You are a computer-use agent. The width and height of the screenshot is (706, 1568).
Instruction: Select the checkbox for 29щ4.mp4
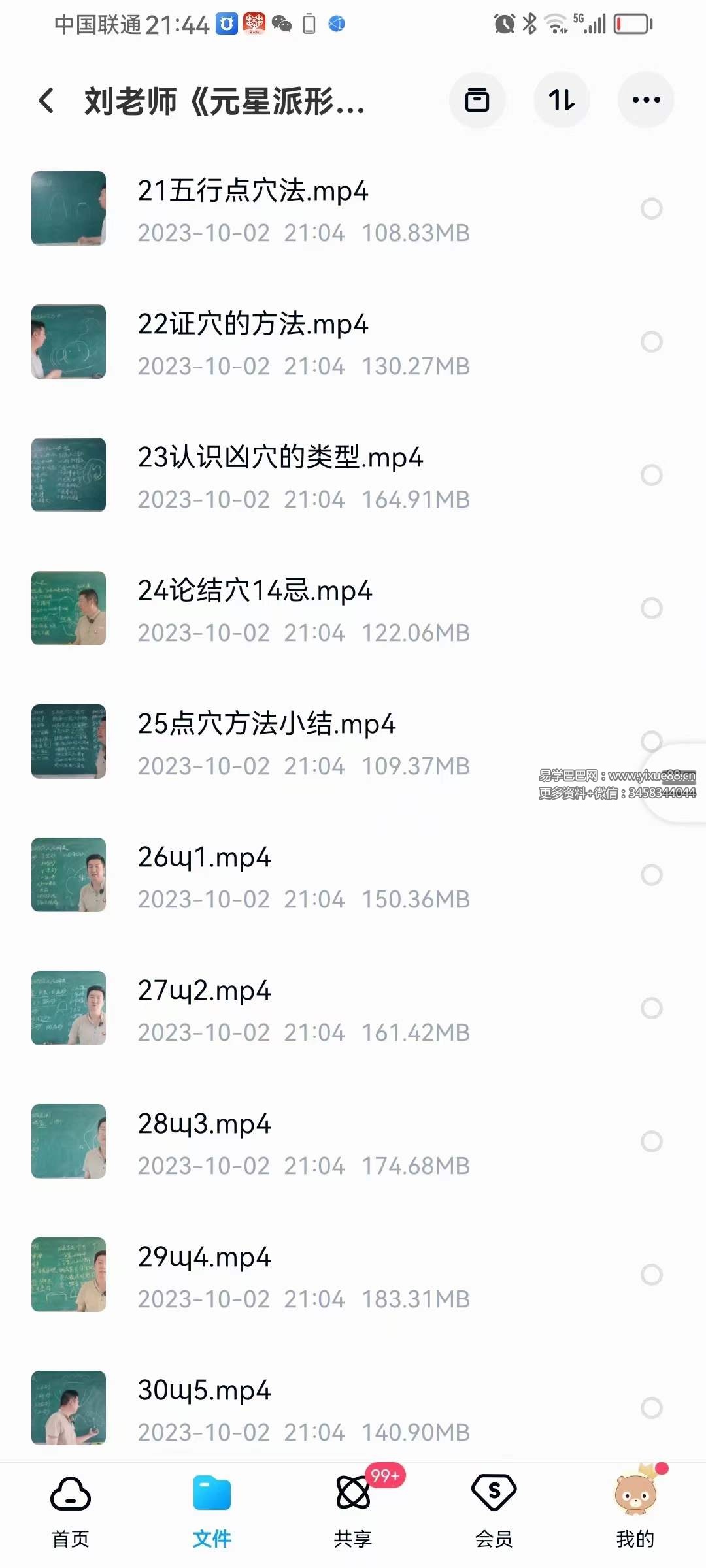tap(650, 1273)
